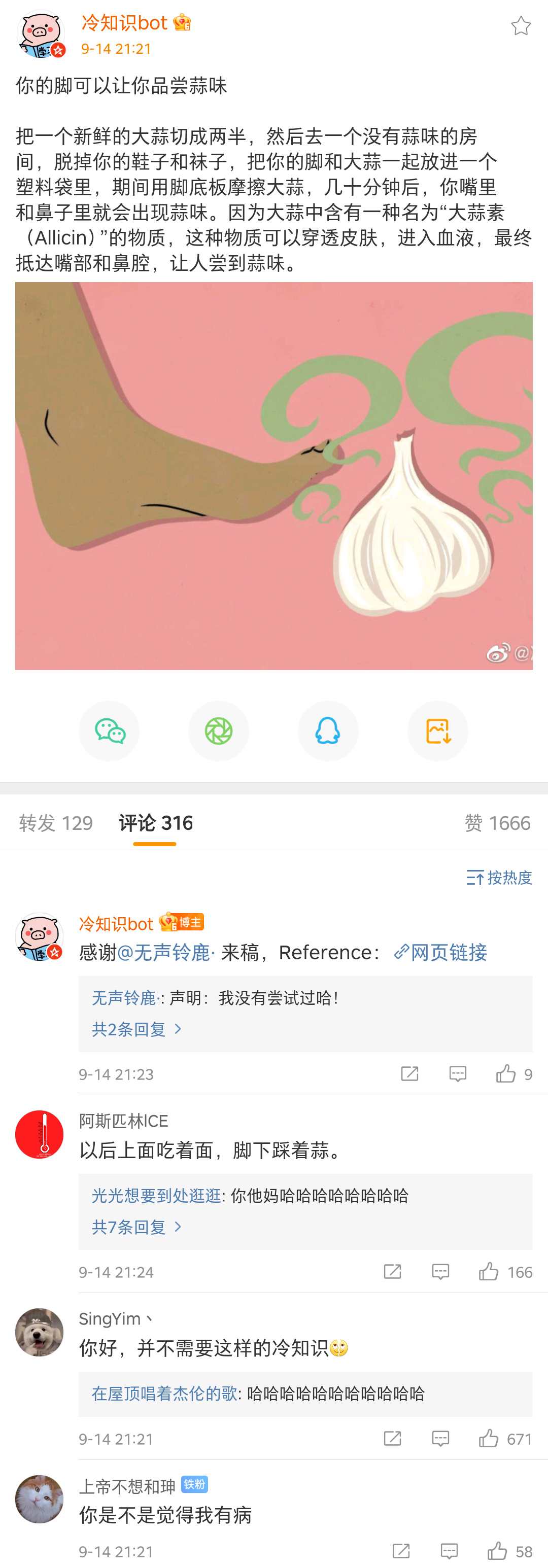The width and height of the screenshot is (548, 1568).
Task: Share the post to WeChat Moments
Action: [x=219, y=730]
